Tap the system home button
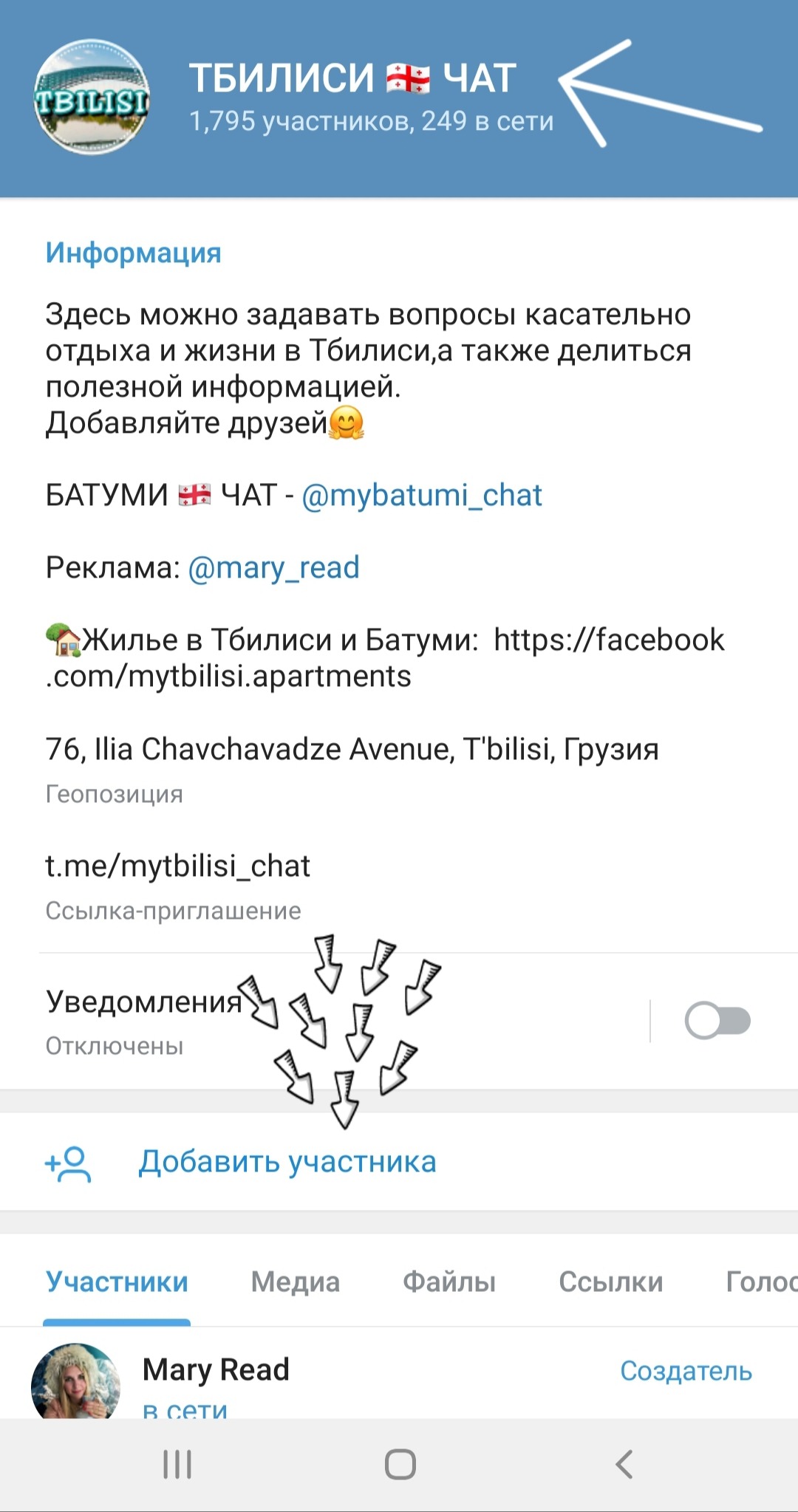Viewport: 798px width, 1512px height. (400, 1464)
